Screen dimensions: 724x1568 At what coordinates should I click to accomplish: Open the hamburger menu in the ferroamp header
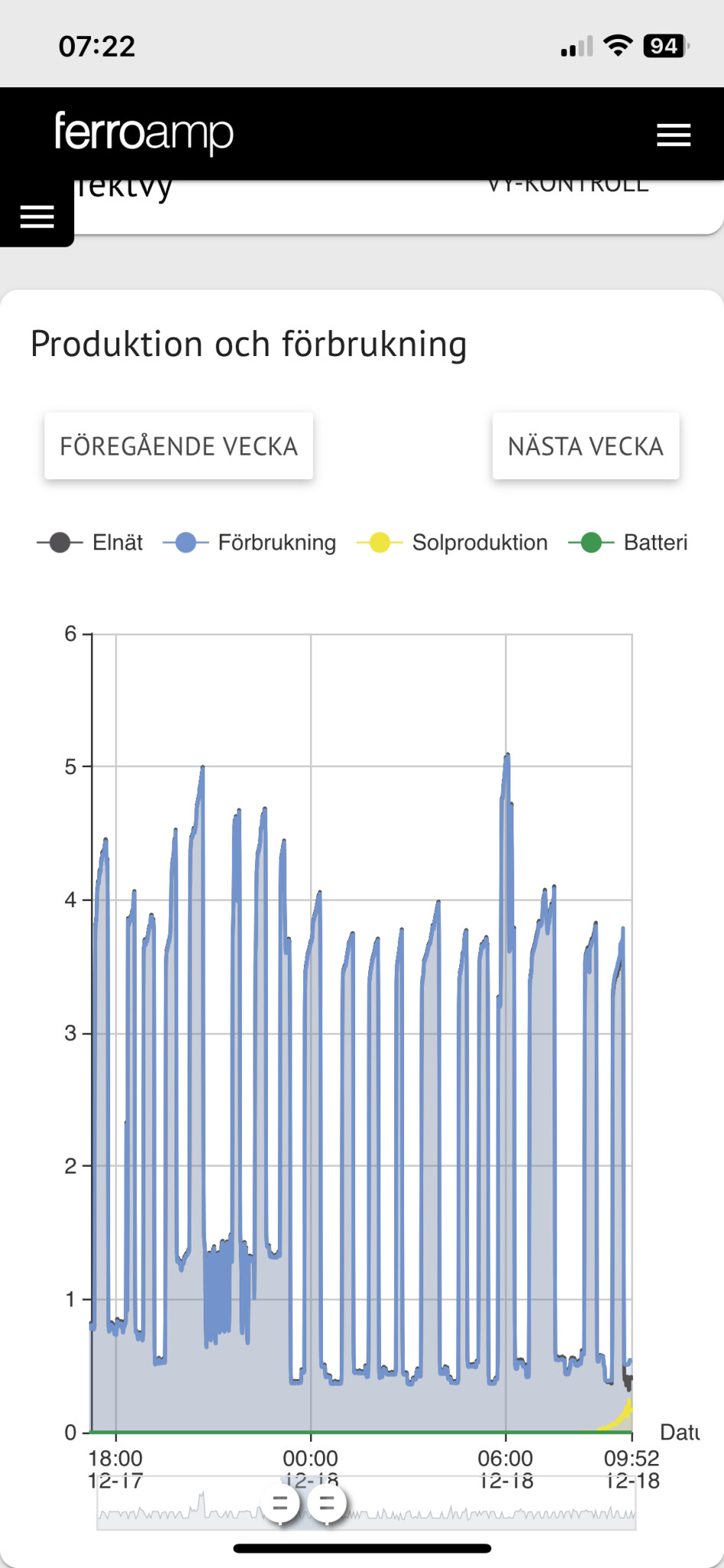click(x=673, y=135)
